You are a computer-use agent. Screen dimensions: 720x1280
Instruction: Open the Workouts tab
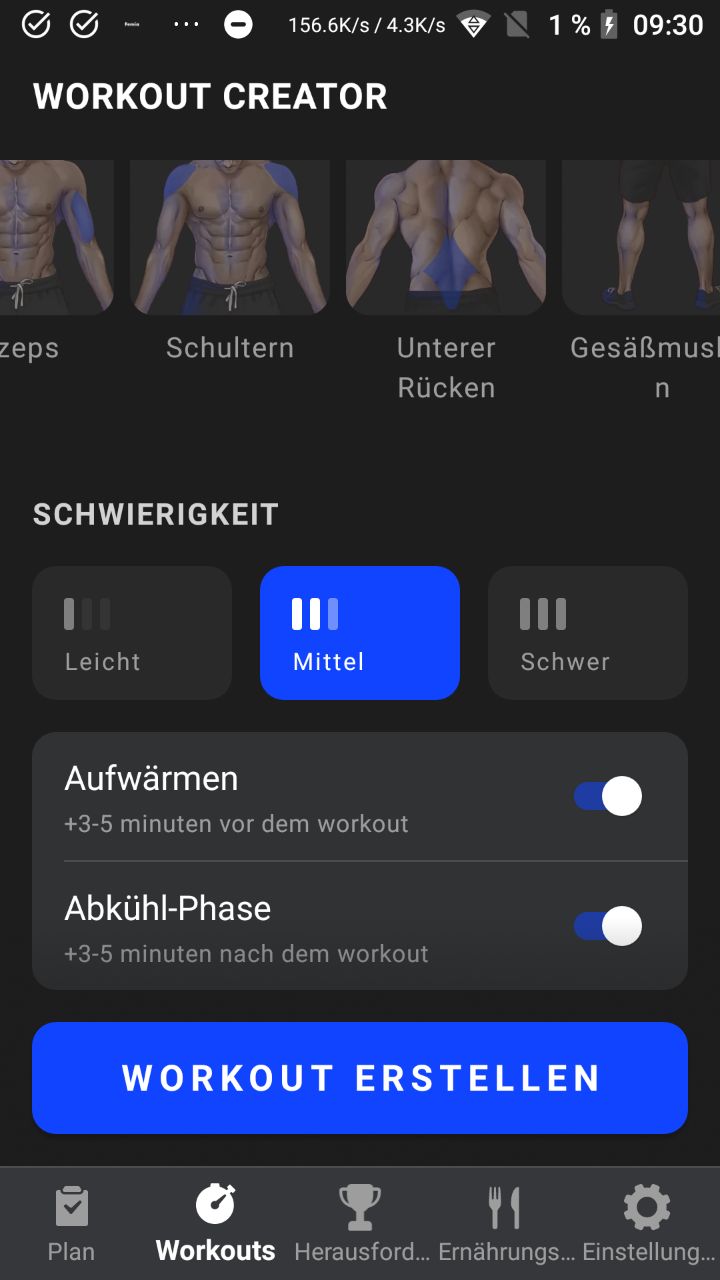tap(216, 1224)
